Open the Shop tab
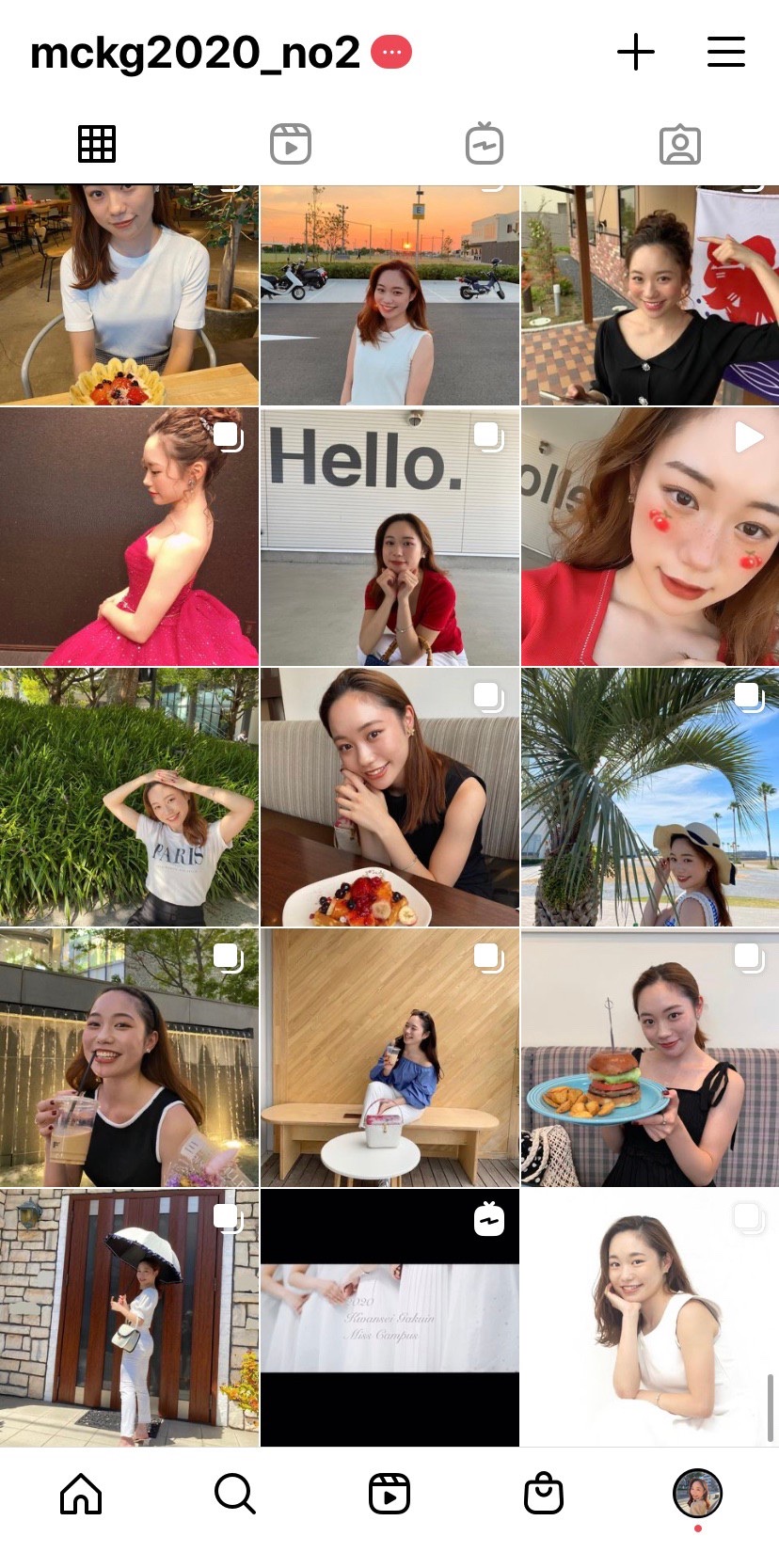 coord(544,1494)
